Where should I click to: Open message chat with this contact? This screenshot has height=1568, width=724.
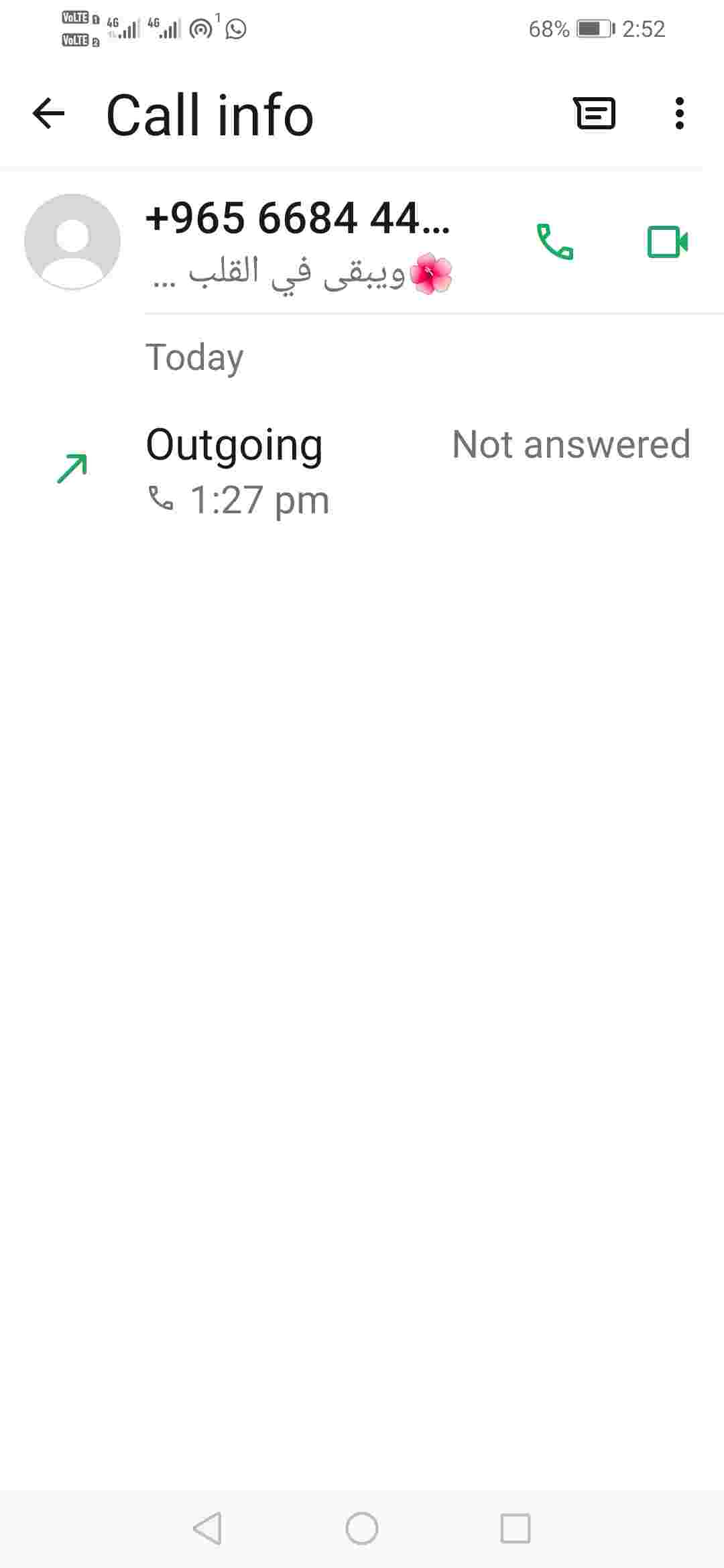click(595, 113)
